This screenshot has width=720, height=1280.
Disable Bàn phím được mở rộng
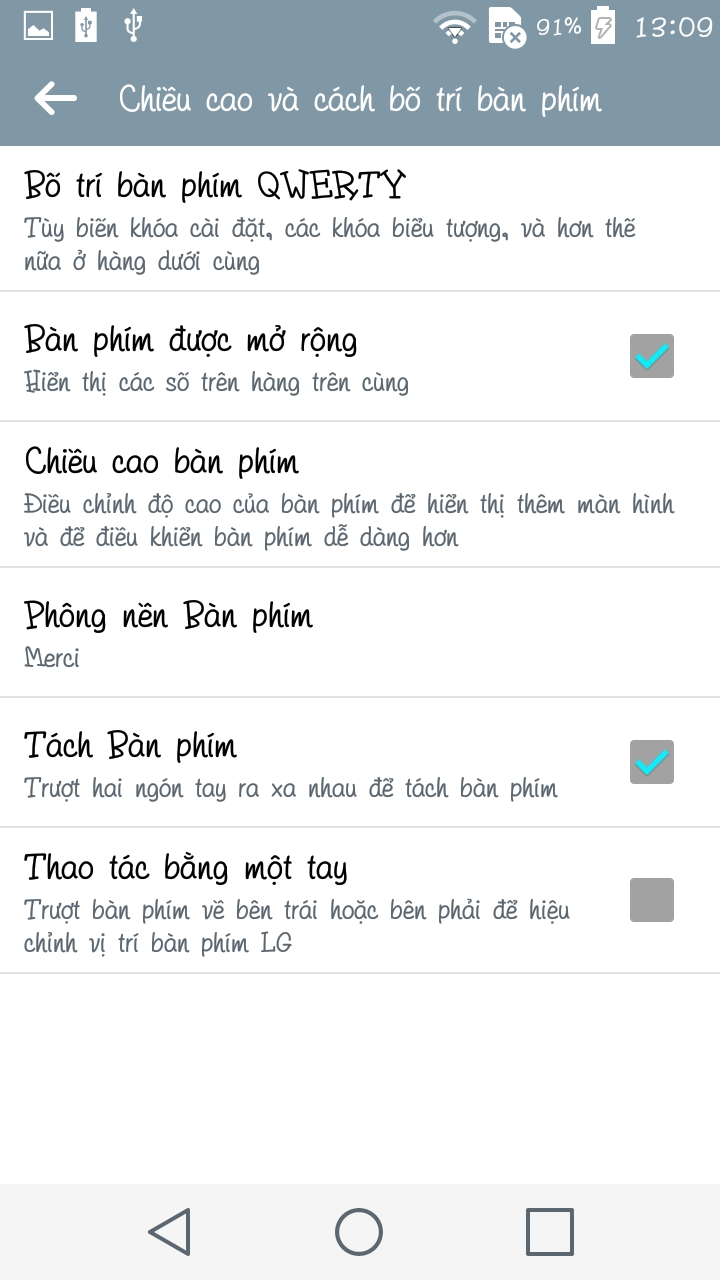pyautogui.click(x=651, y=355)
